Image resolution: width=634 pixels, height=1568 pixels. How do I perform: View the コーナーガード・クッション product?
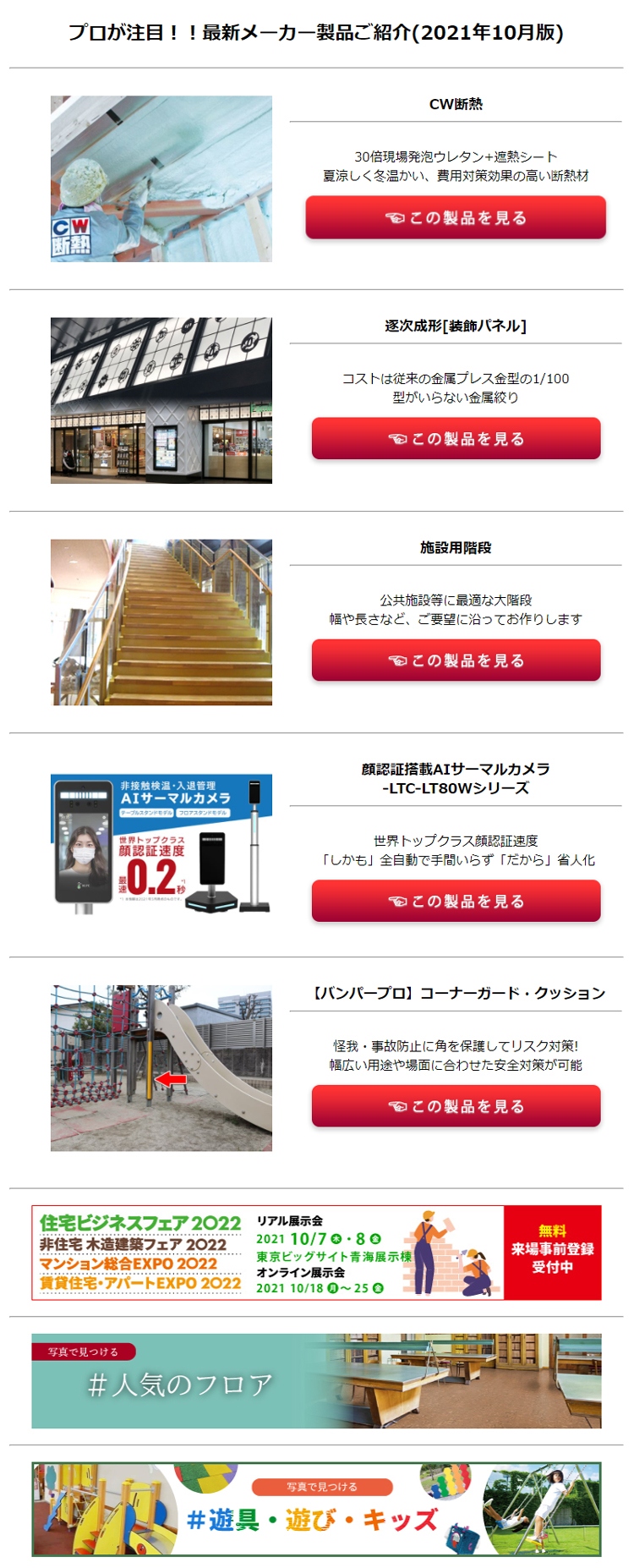click(x=456, y=1105)
